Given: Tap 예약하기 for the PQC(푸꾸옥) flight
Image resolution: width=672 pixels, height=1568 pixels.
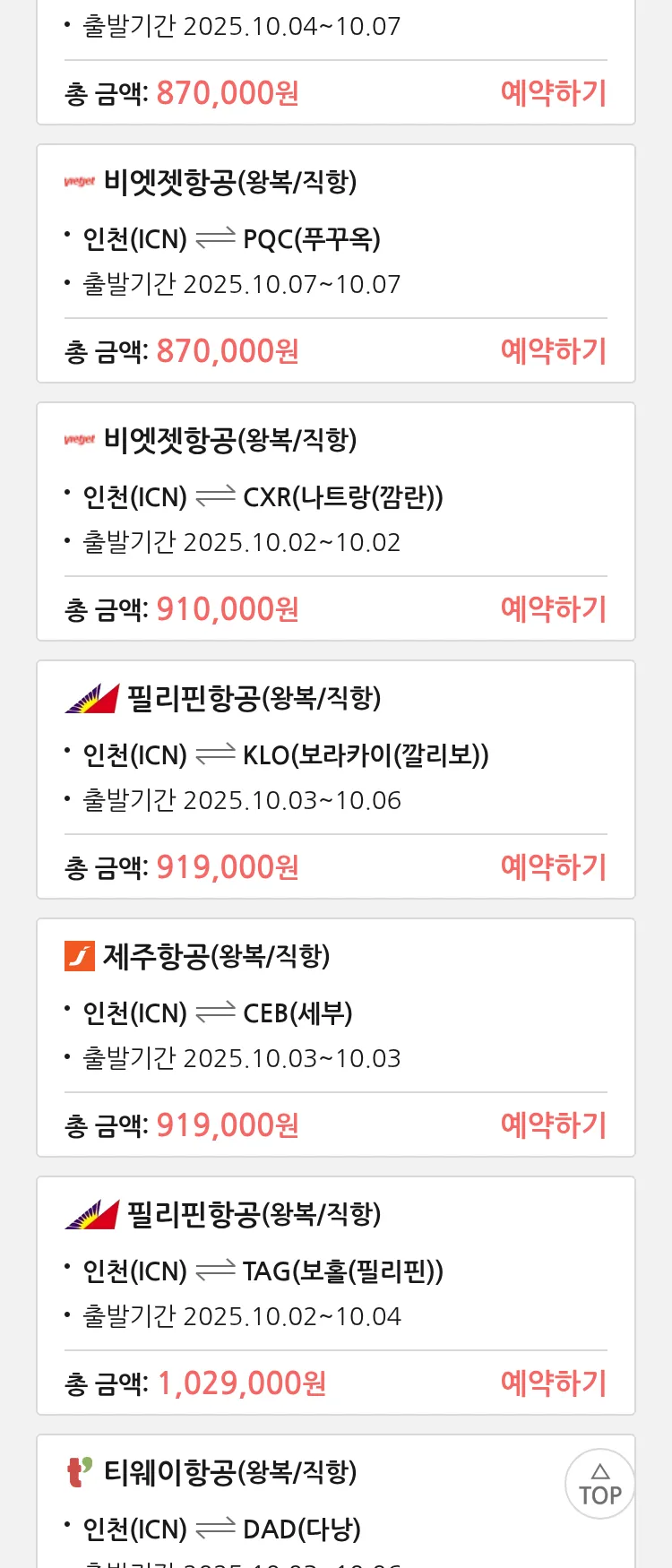Looking at the screenshot, I should (x=553, y=351).
